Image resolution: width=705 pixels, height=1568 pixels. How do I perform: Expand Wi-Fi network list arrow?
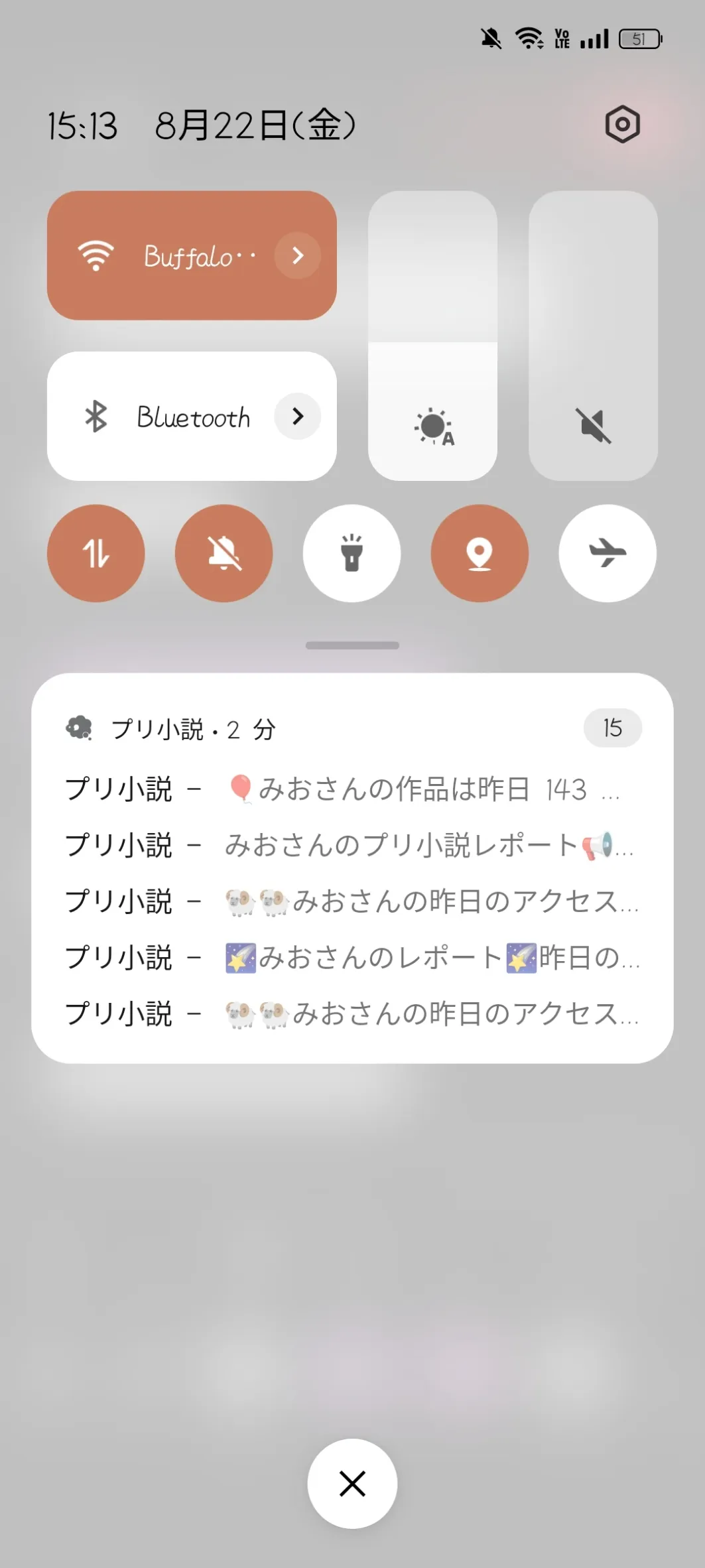coord(298,255)
